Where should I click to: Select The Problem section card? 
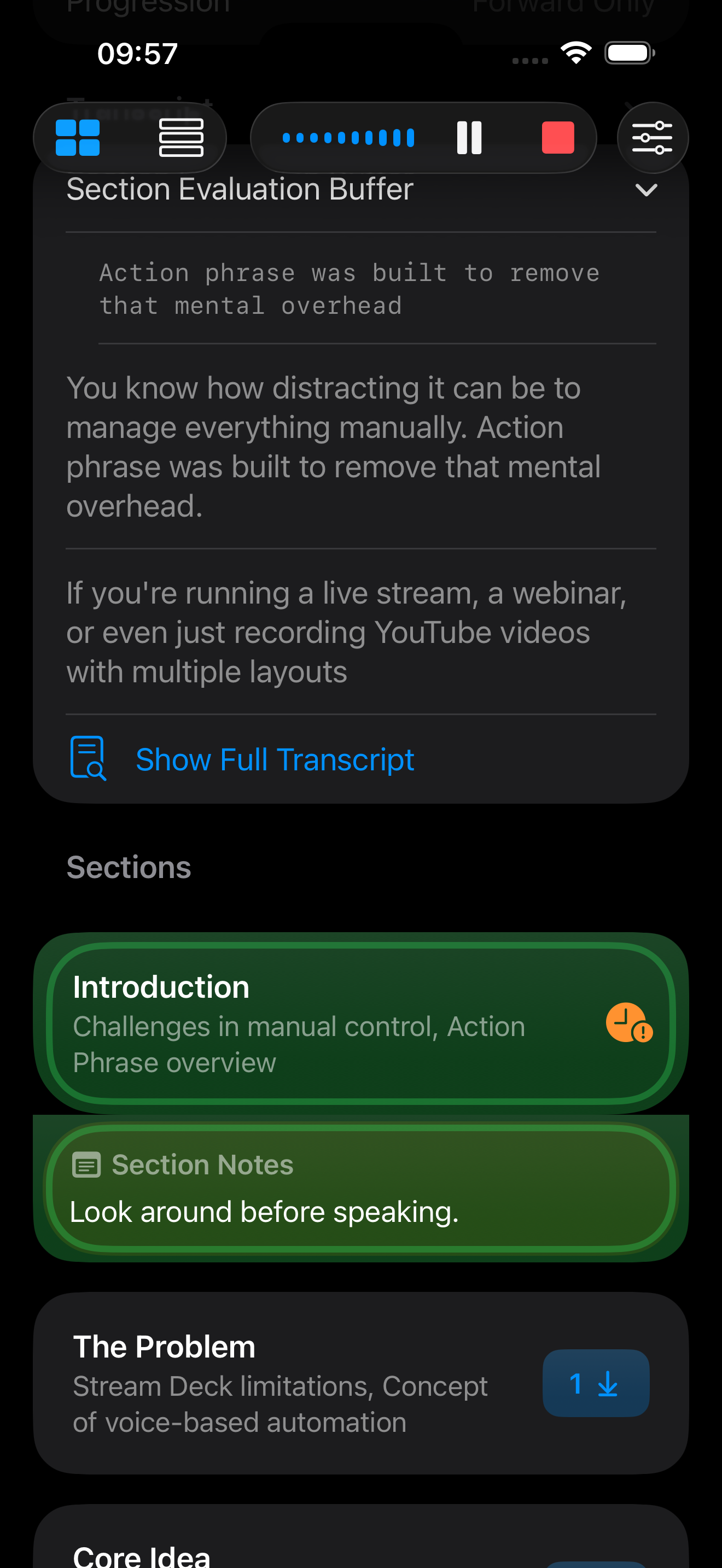click(x=292, y=1383)
